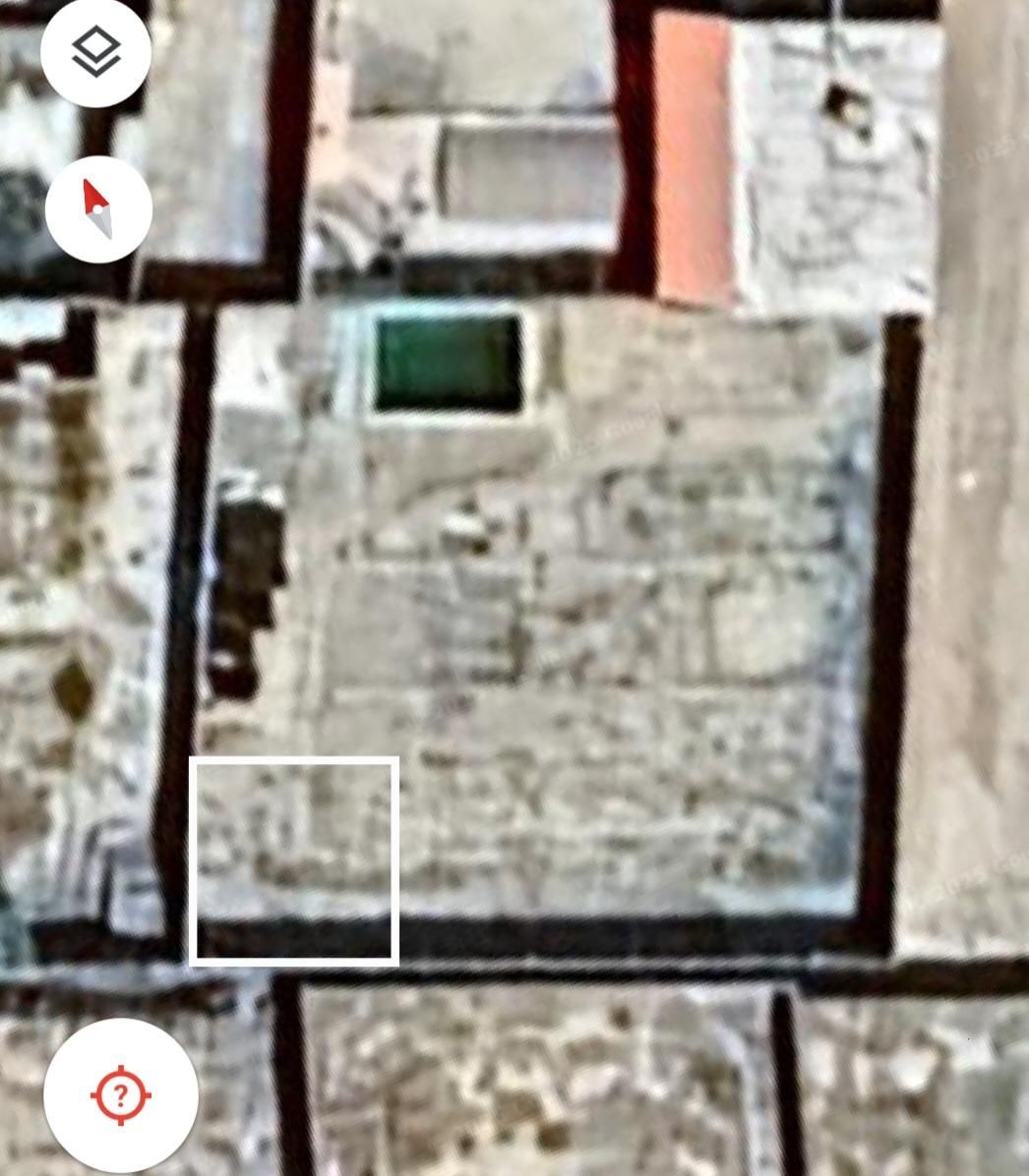The image size is (1029, 1176).
Task: Center map on my location
Action: (121, 1094)
